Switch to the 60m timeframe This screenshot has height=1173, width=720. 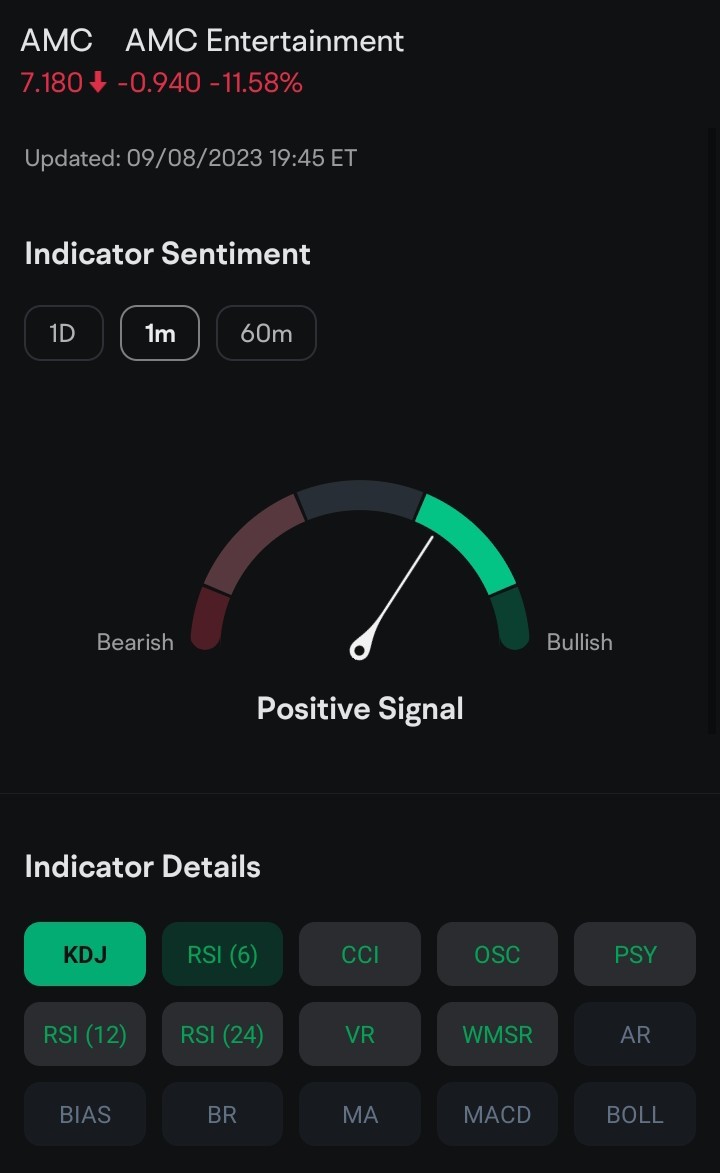[266, 333]
